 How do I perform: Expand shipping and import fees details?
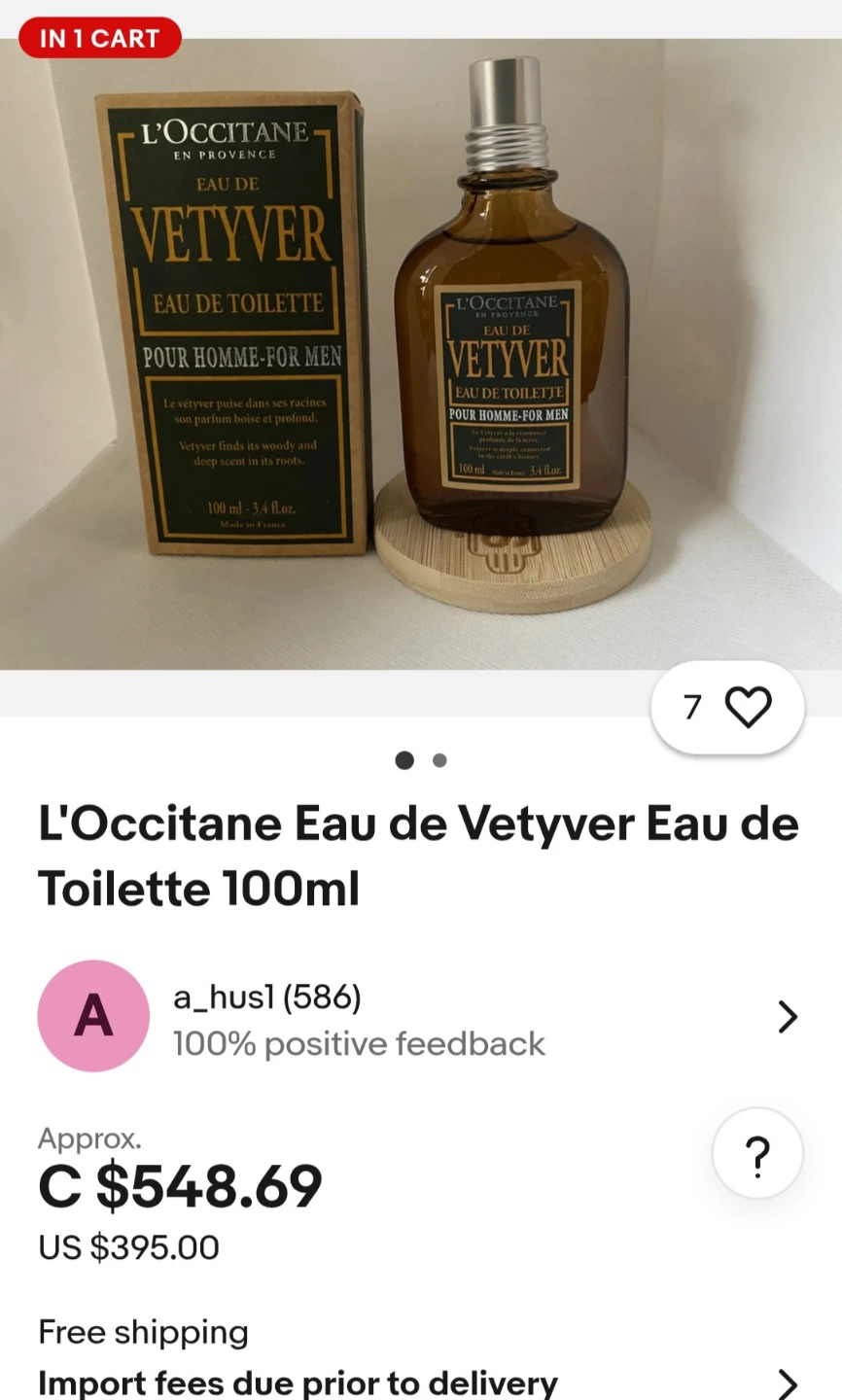787,1382
